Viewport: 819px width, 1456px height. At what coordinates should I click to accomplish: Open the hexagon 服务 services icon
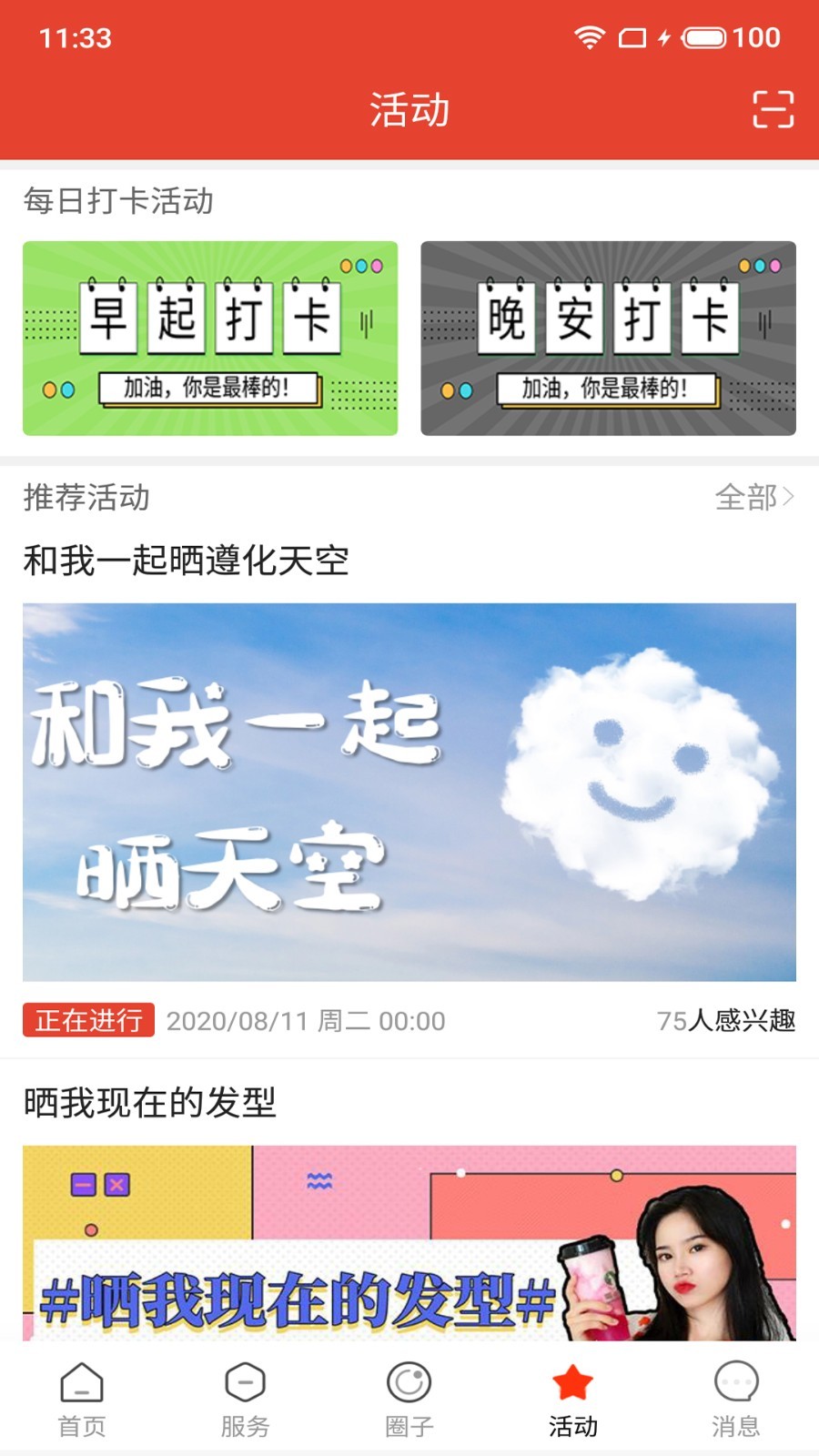[244, 1395]
